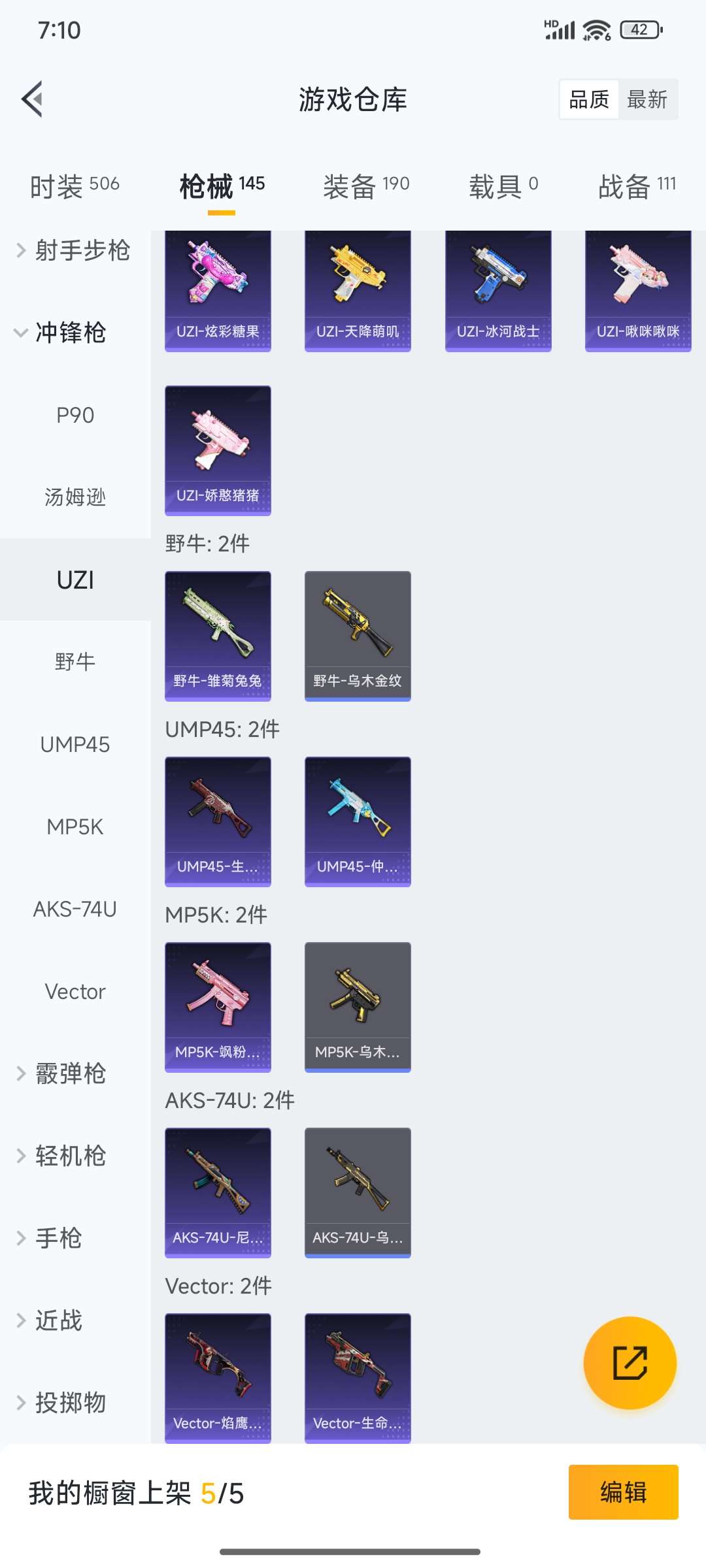
Task: Open the 战备 tab
Action: tap(637, 184)
